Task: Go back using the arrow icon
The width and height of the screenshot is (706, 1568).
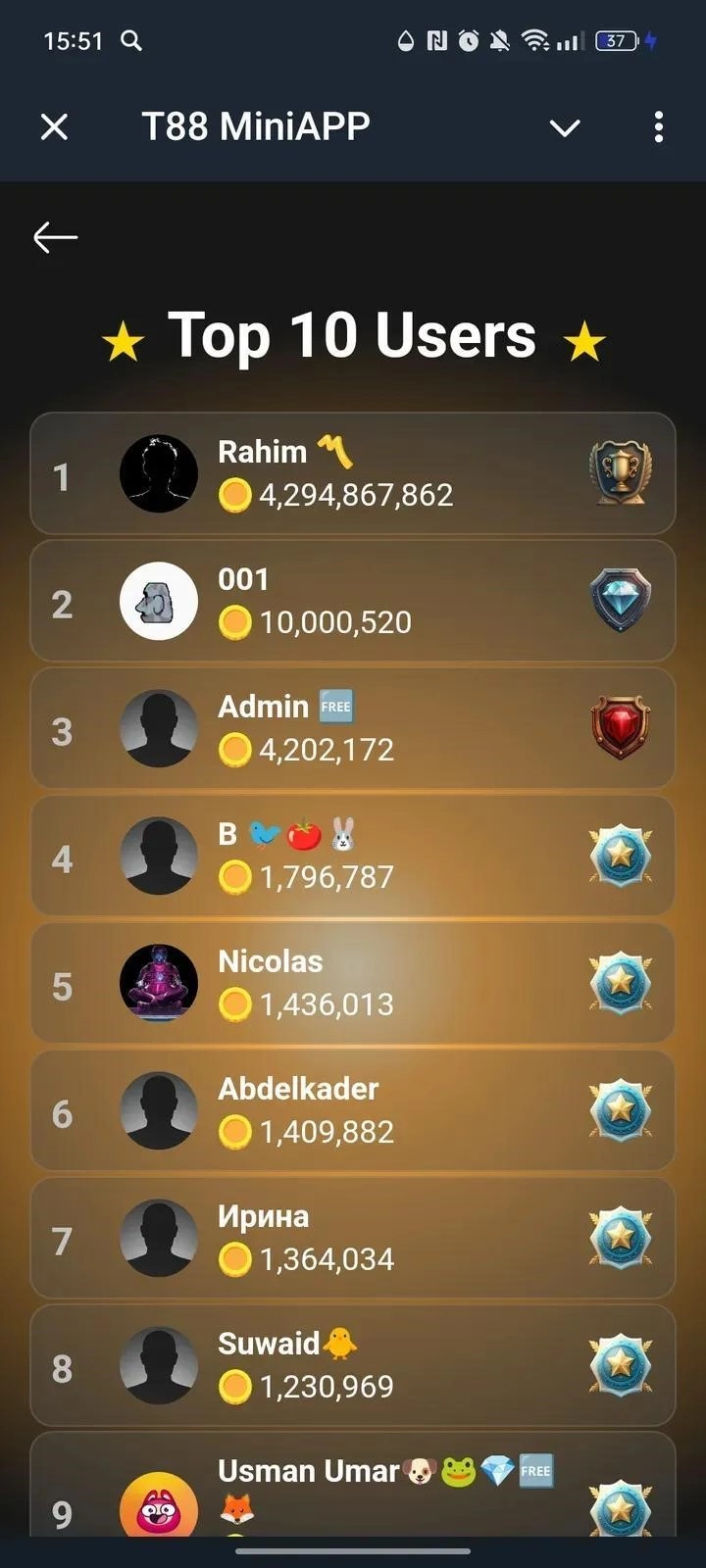Action: pos(55,237)
